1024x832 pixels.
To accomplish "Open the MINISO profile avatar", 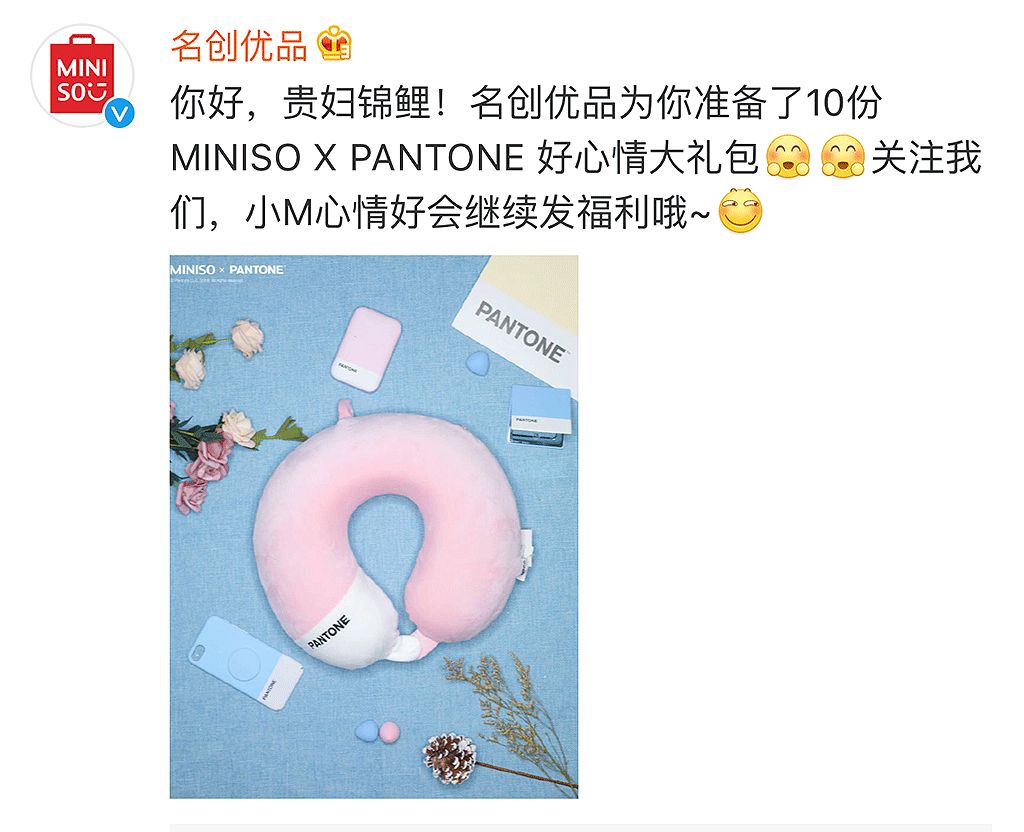I will [82, 78].
